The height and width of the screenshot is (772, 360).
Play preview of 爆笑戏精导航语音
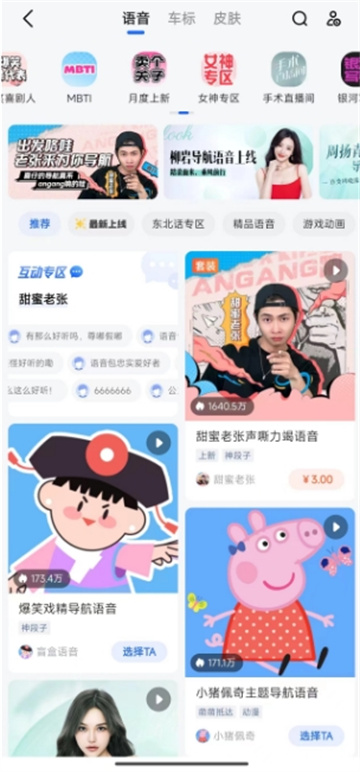(159, 443)
